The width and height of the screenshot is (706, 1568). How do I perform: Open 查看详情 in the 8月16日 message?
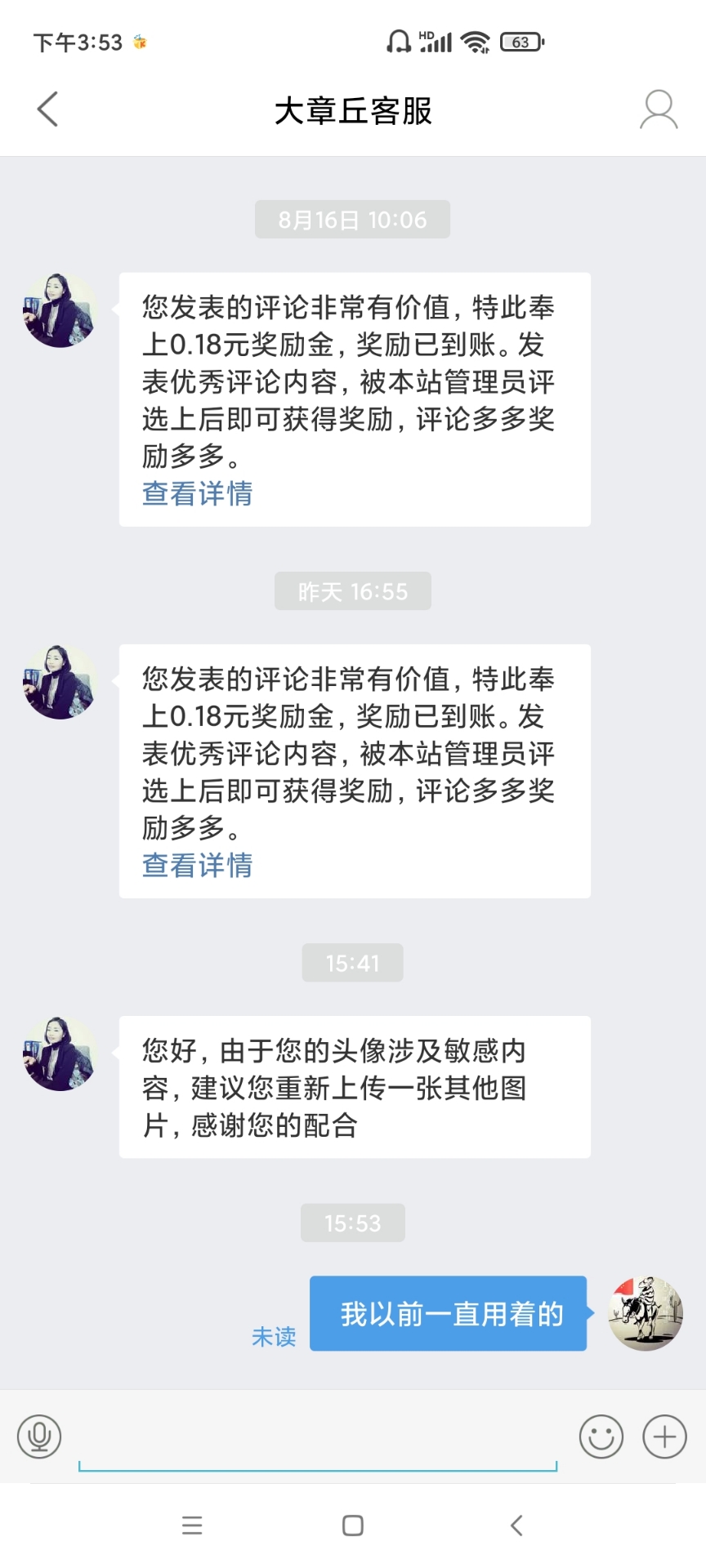197,493
